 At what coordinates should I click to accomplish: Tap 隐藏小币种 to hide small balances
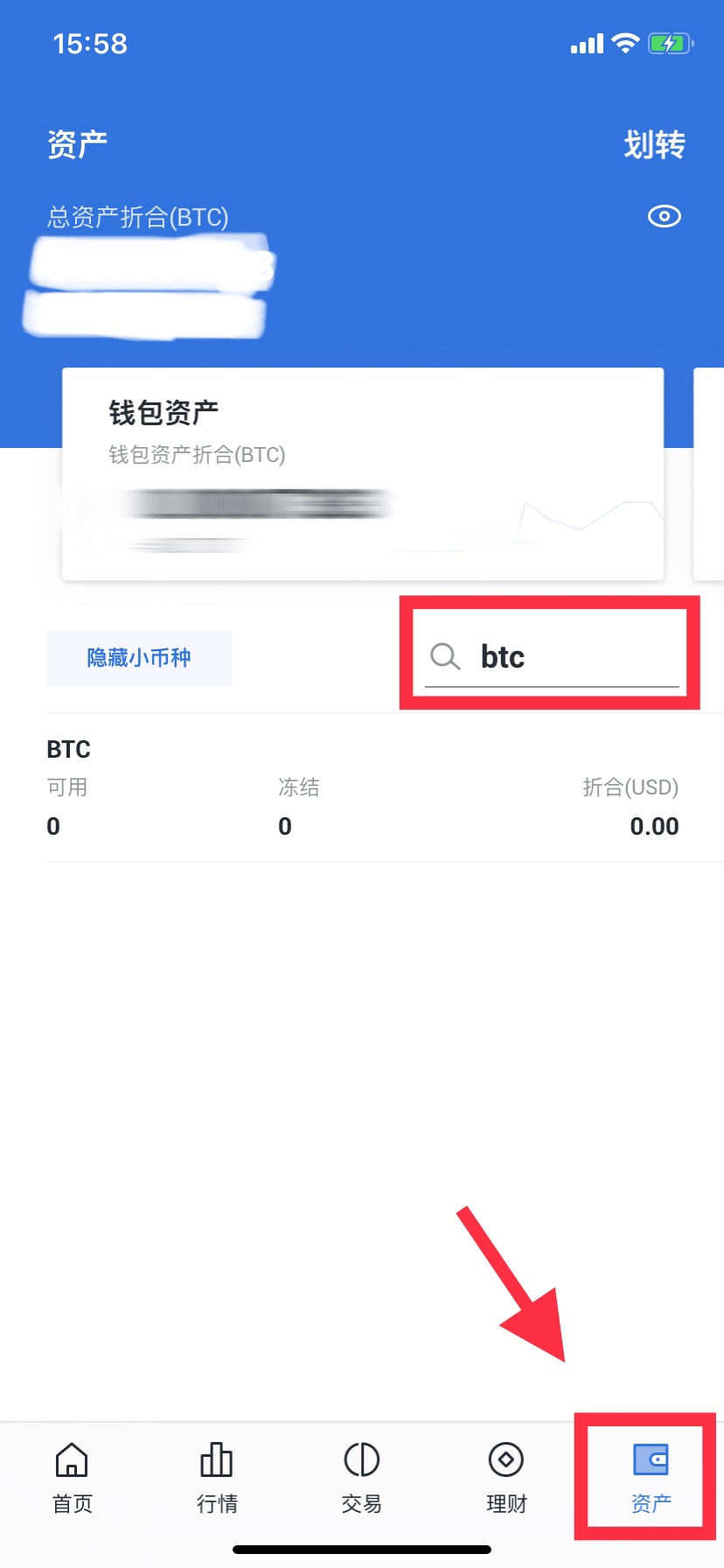[x=139, y=657]
